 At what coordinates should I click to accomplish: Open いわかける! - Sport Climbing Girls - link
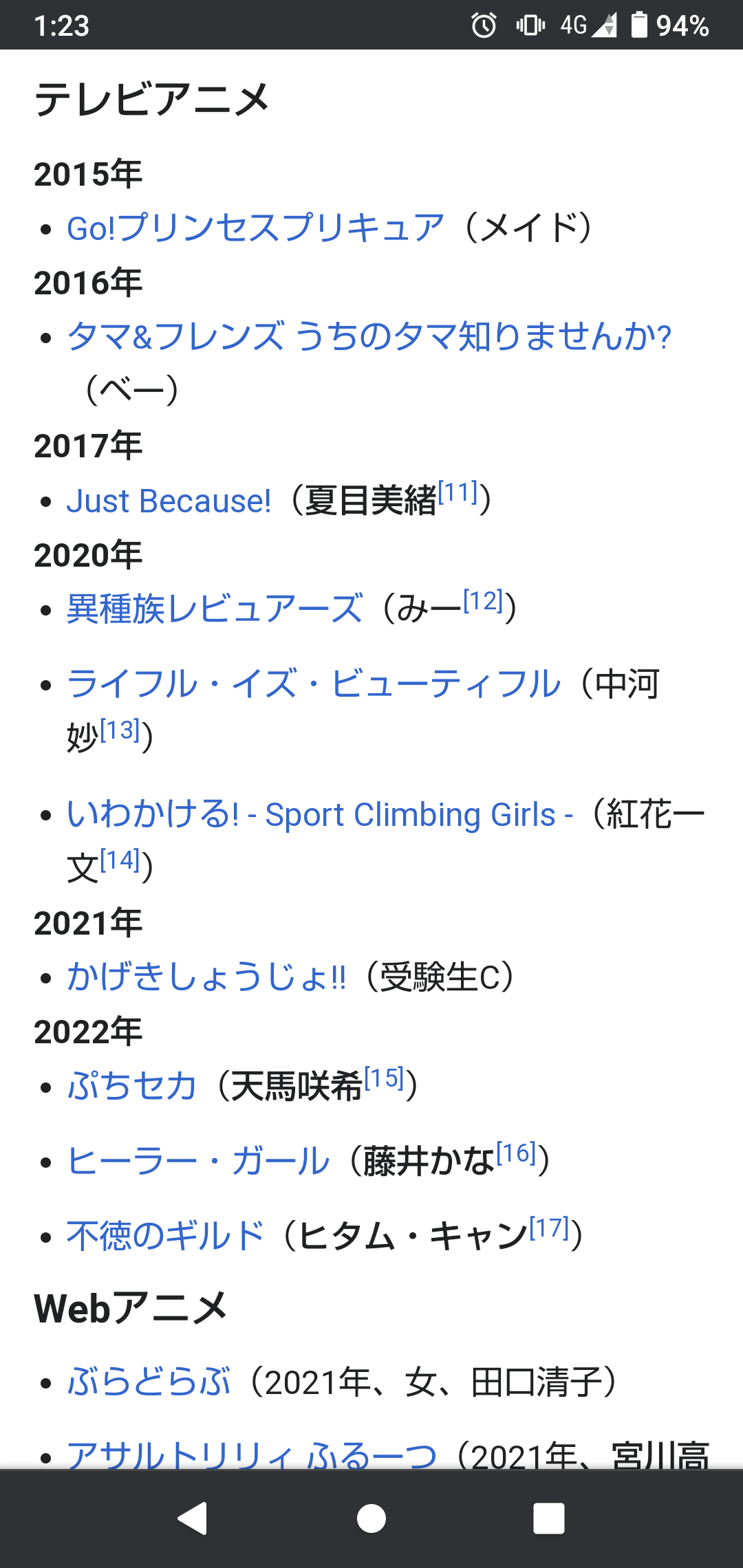320,815
